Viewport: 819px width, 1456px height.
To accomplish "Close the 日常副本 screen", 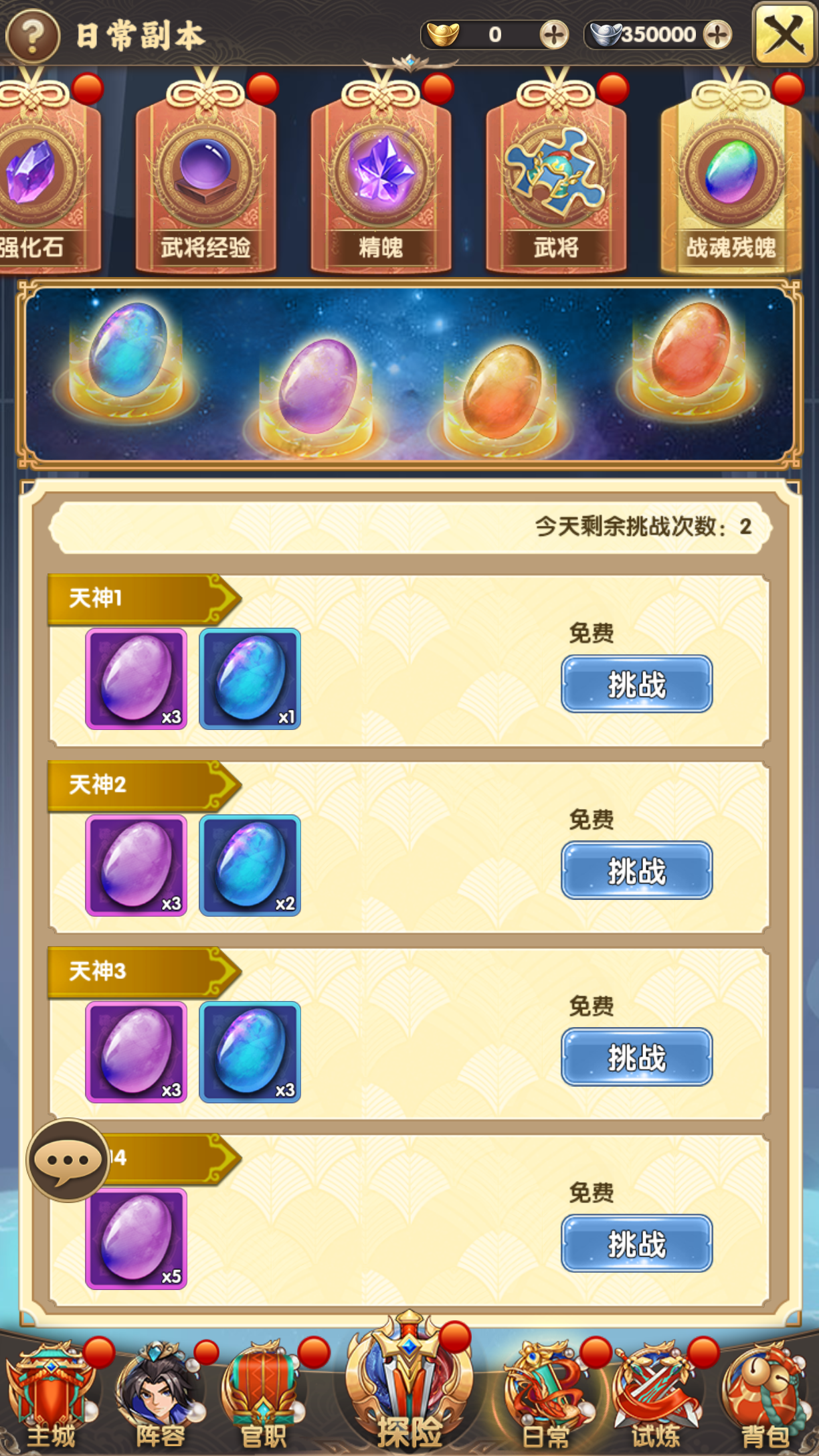I will coord(784,33).
